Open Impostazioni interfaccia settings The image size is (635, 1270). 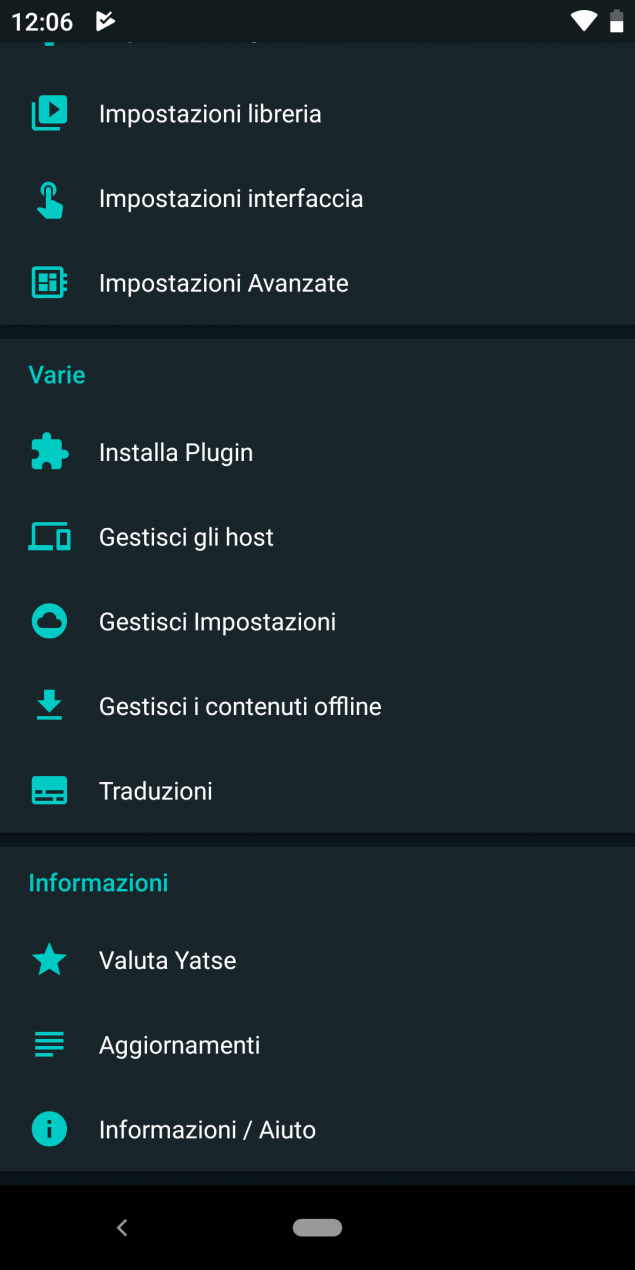(x=317, y=199)
